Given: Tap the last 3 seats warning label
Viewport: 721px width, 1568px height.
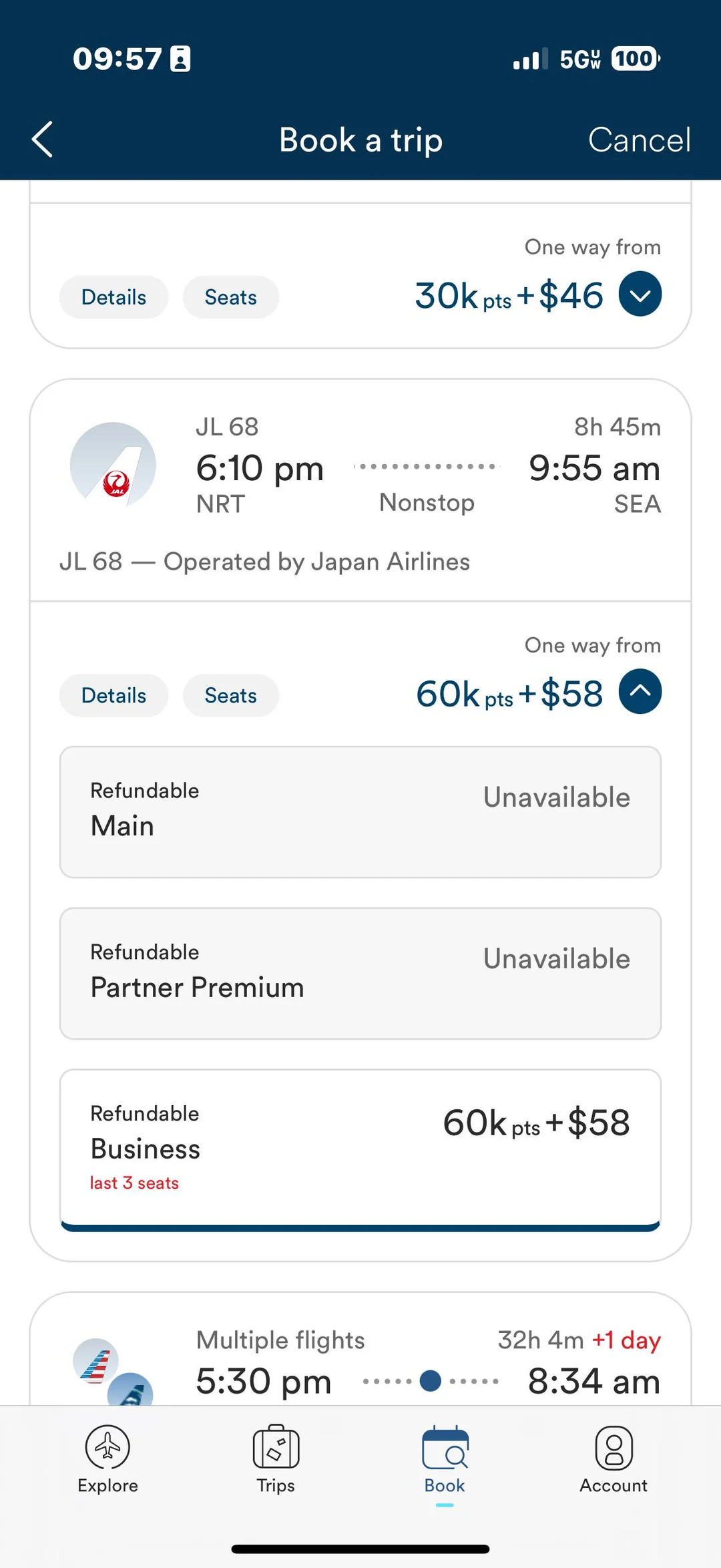Looking at the screenshot, I should [x=134, y=1182].
